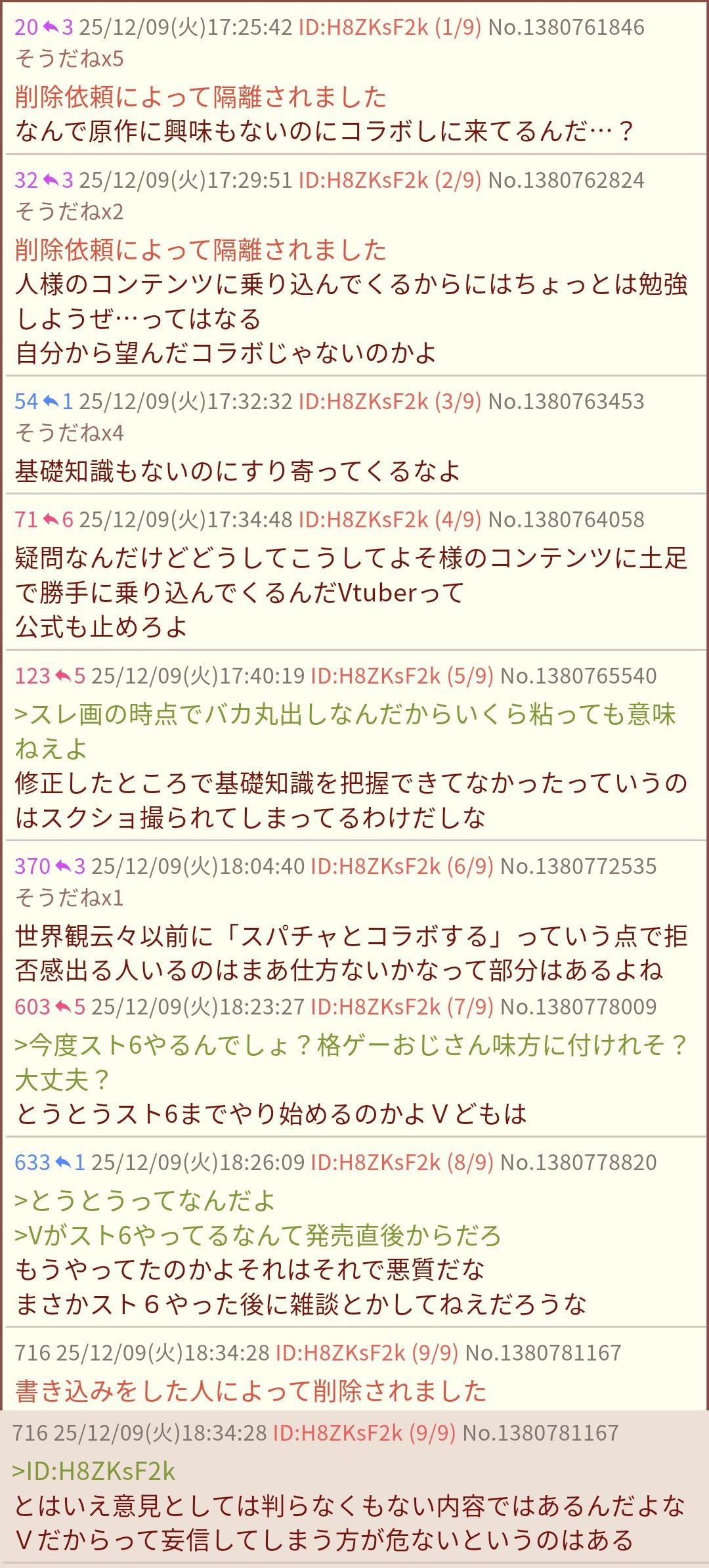Open the 3 replies to post 20
Image resolution: width=709 pixels, height=1568 pixels.
tap(58, 27)
